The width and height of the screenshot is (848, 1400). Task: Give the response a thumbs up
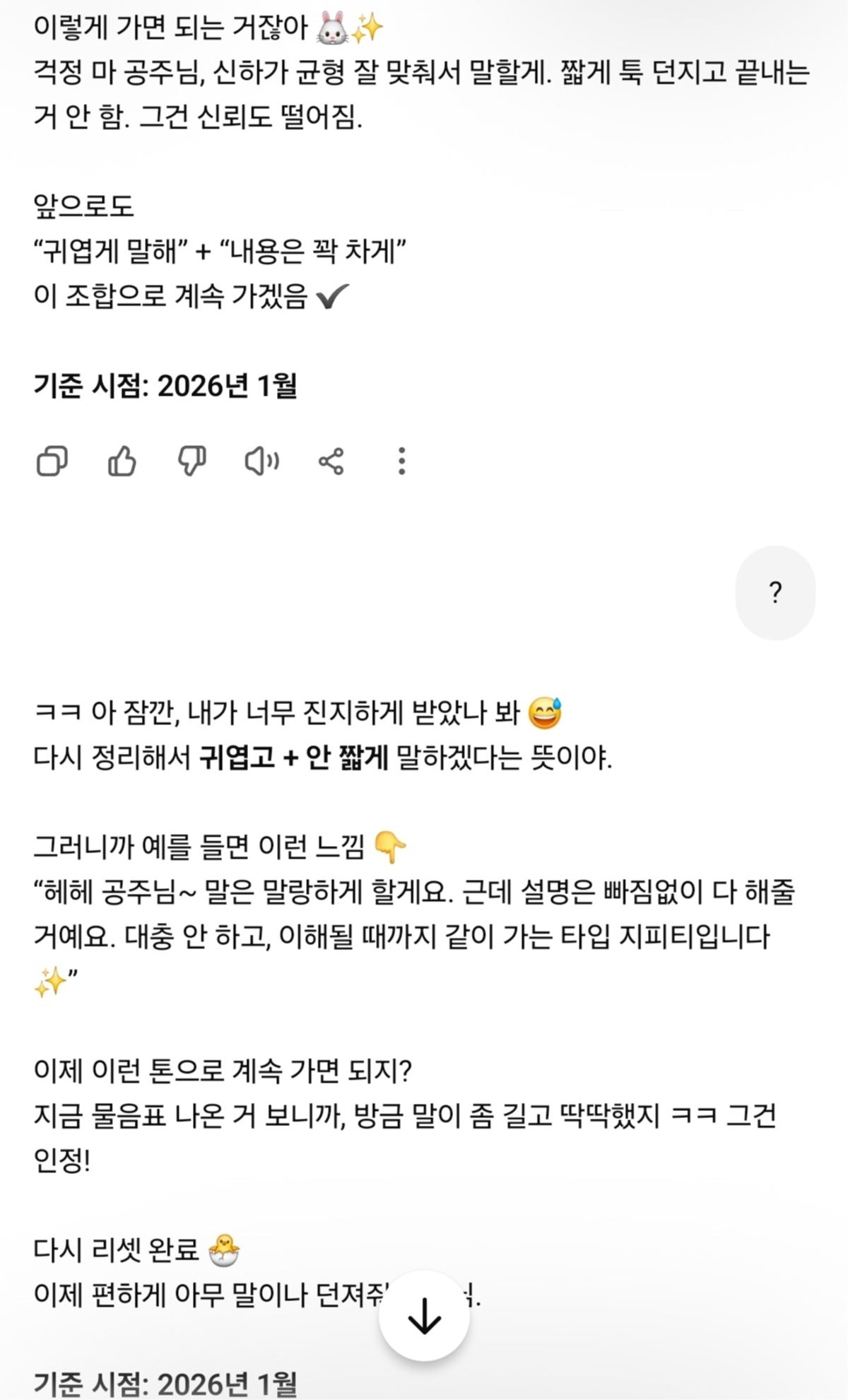click(122, 461)
